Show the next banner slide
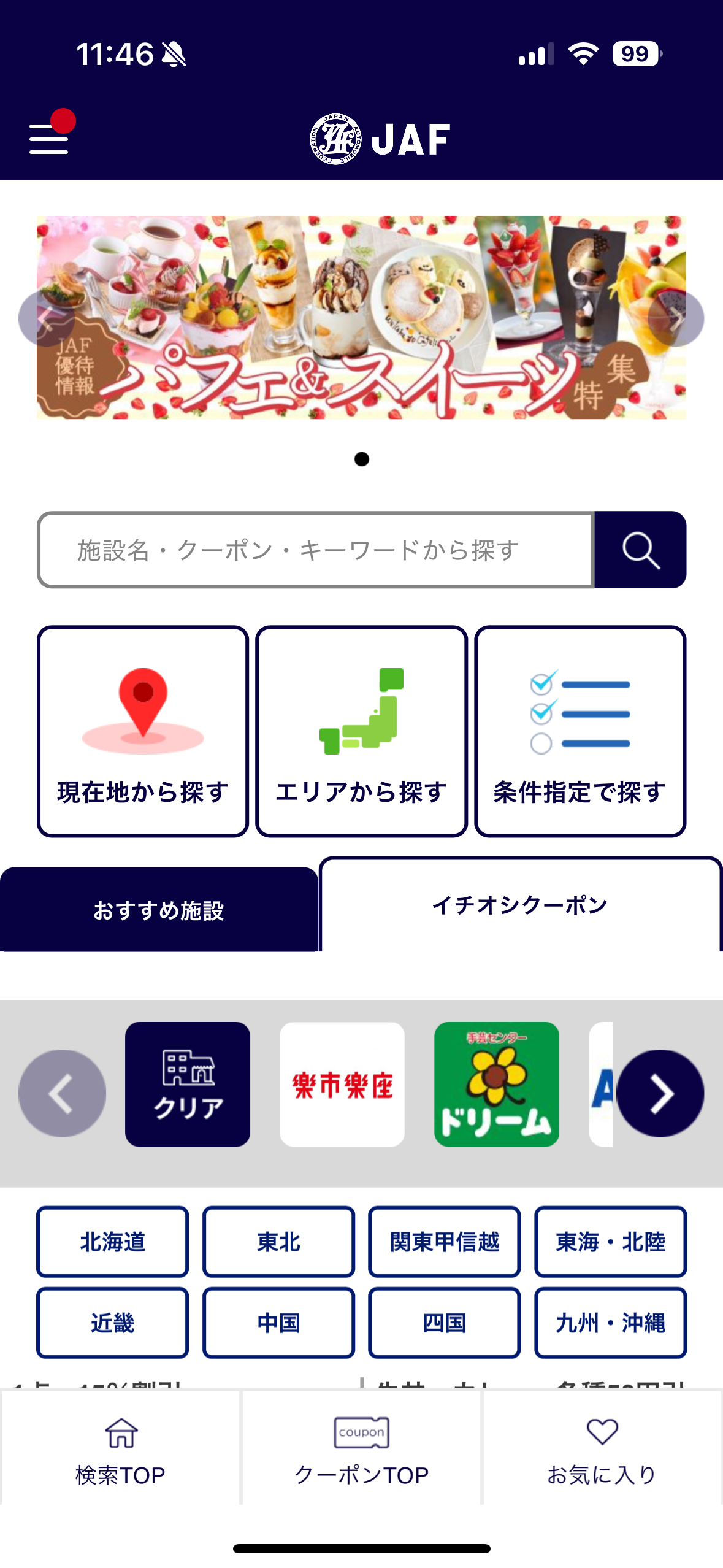This screenshot has width=723, height=1568. click(675, 318)
